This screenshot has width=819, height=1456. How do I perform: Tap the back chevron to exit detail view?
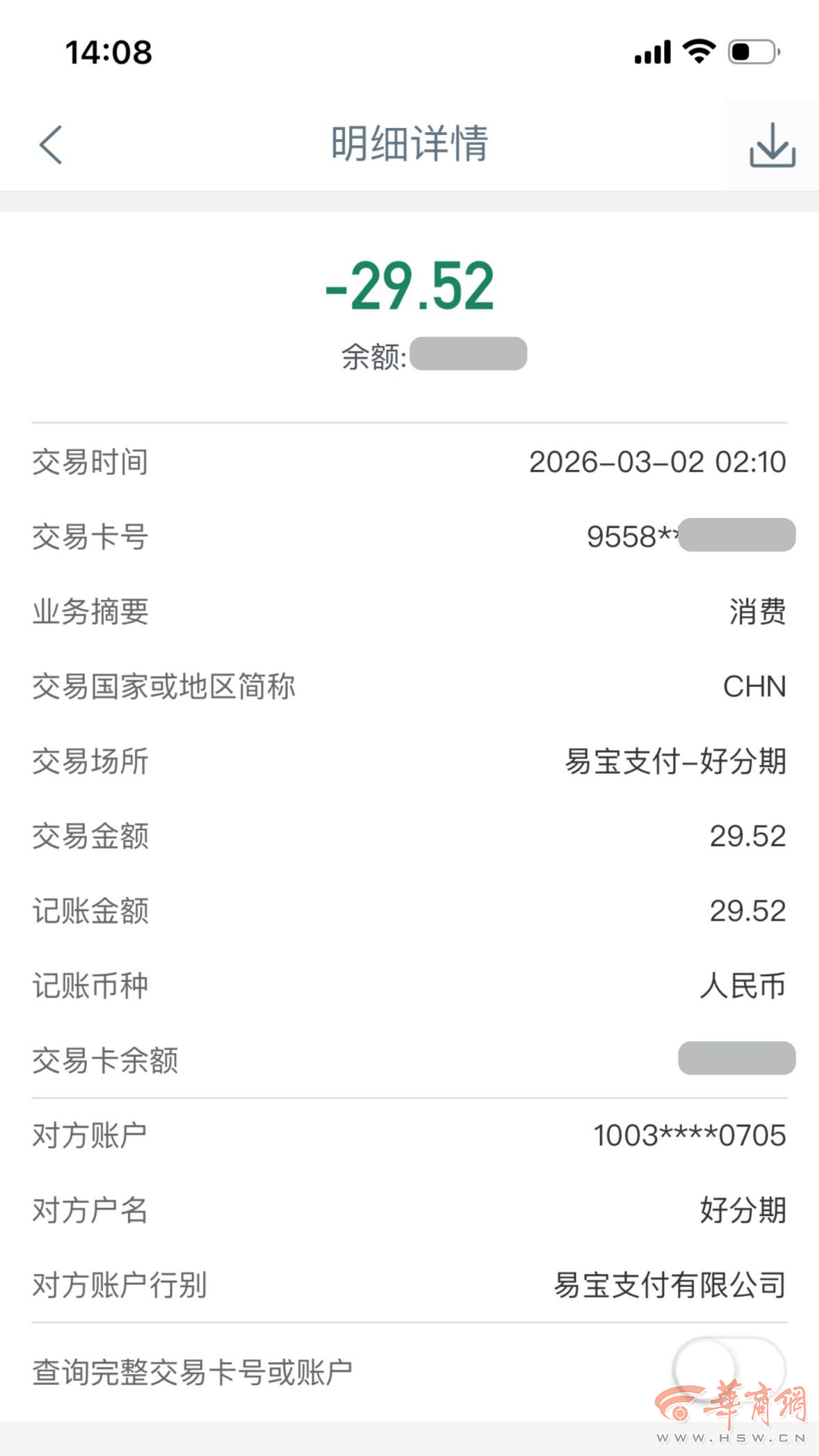(x=49, y=144)
